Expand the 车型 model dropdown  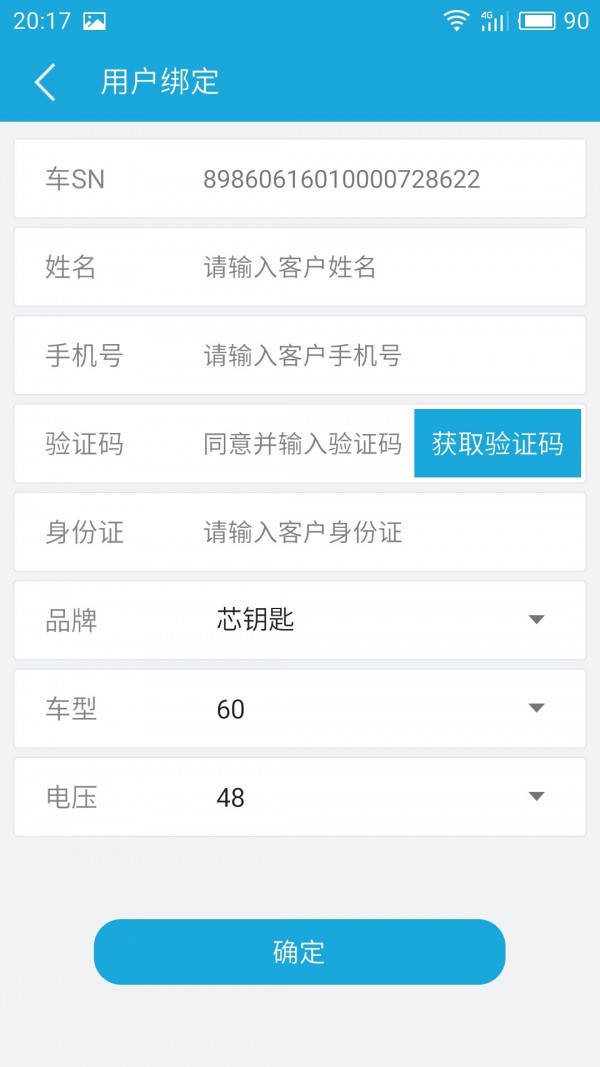click(x=380, y=709)
